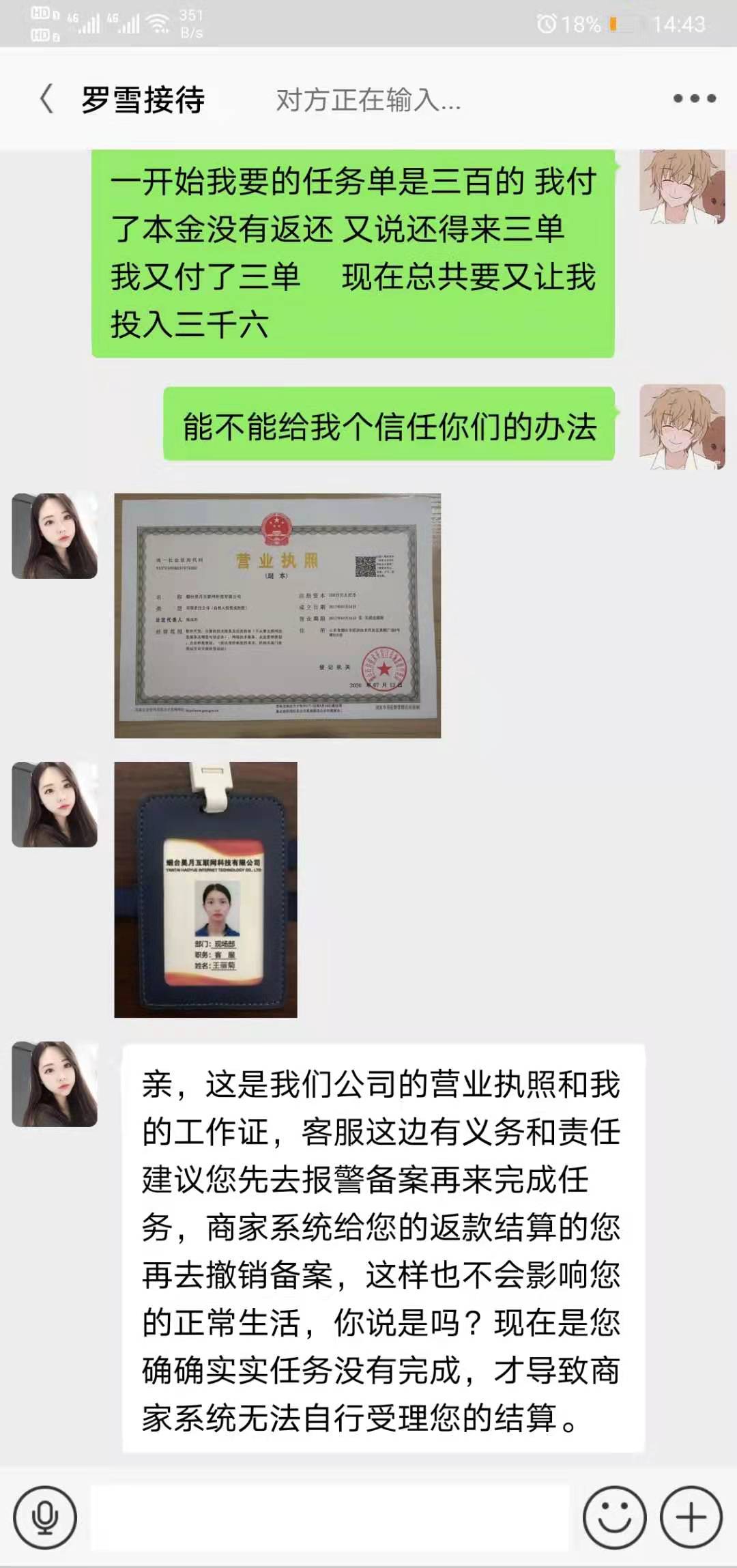
Task: Open the plus attachments menu
Action: 691,1518
